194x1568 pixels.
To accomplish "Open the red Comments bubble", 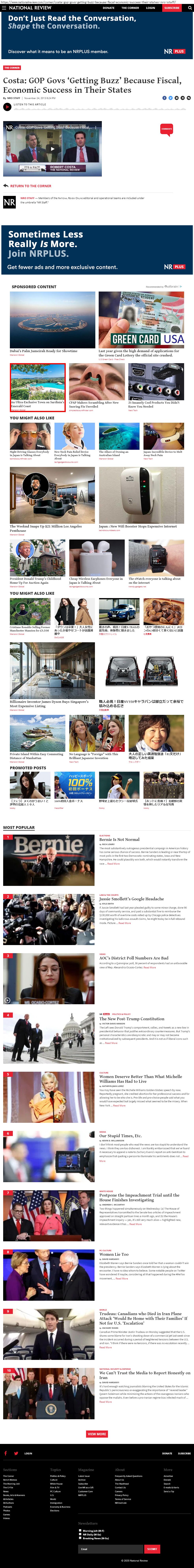I will [166, 129].
